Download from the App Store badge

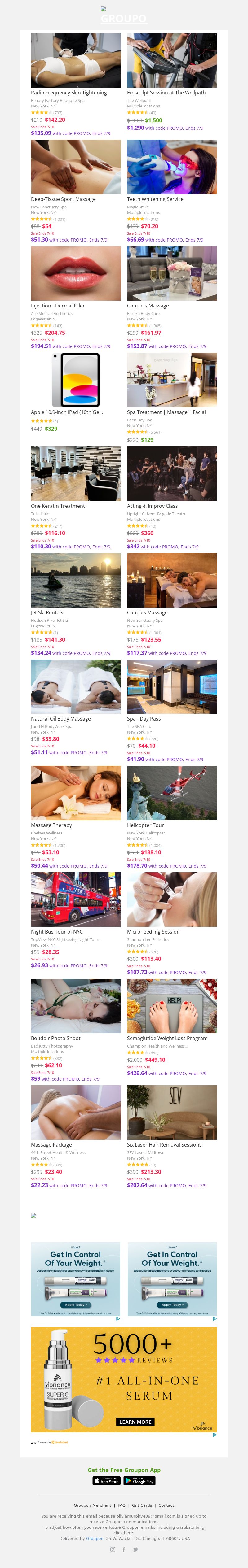pyautogui.click(x=107, y=1481)
